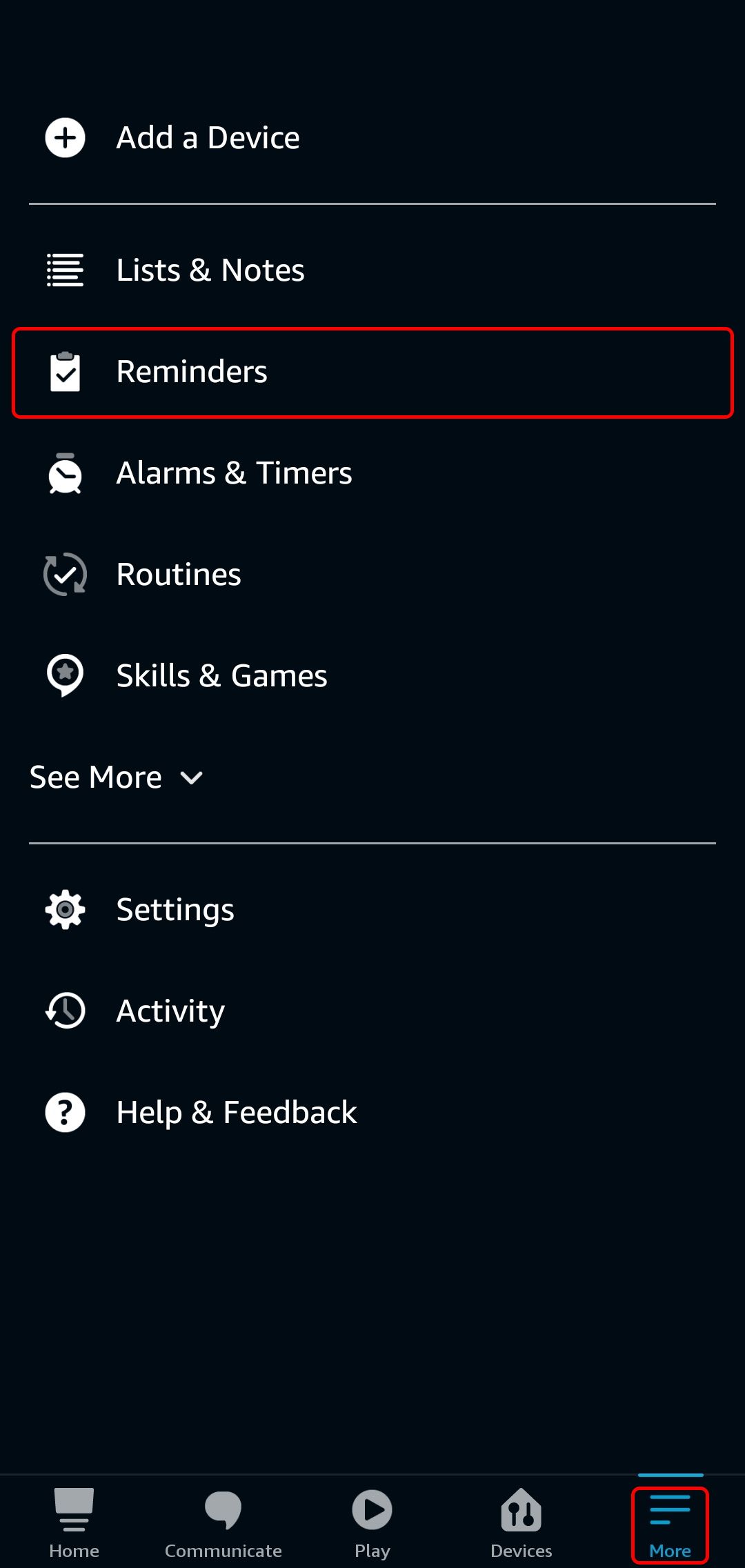This screenshot has width=745, height=1568.
Task: Click the Play button icon in bottom bar
Action: click(x=372, y=1508)
